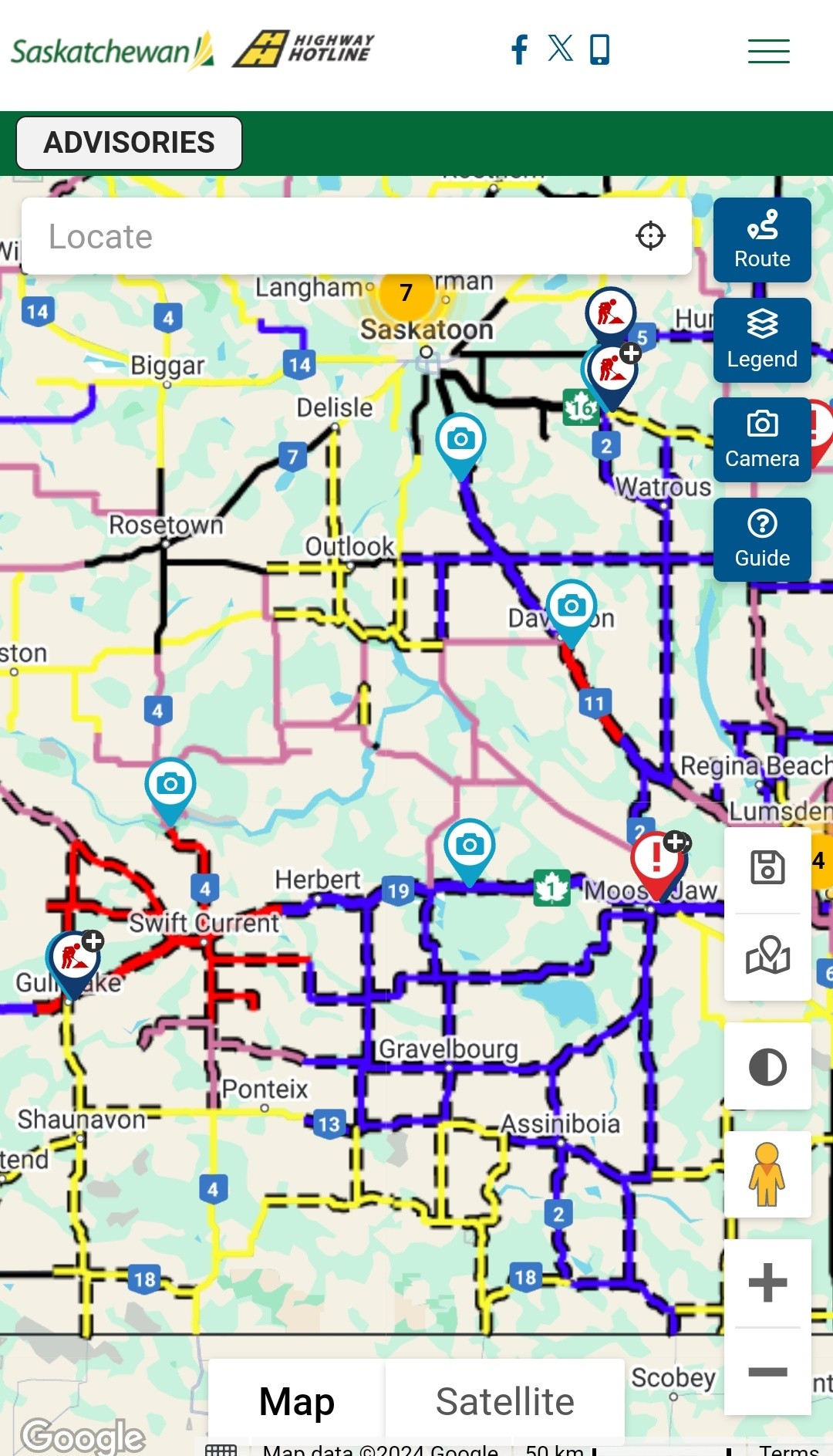Center map on my current location
Viewport: 833px width, 1456px height.
click(650, 236)
